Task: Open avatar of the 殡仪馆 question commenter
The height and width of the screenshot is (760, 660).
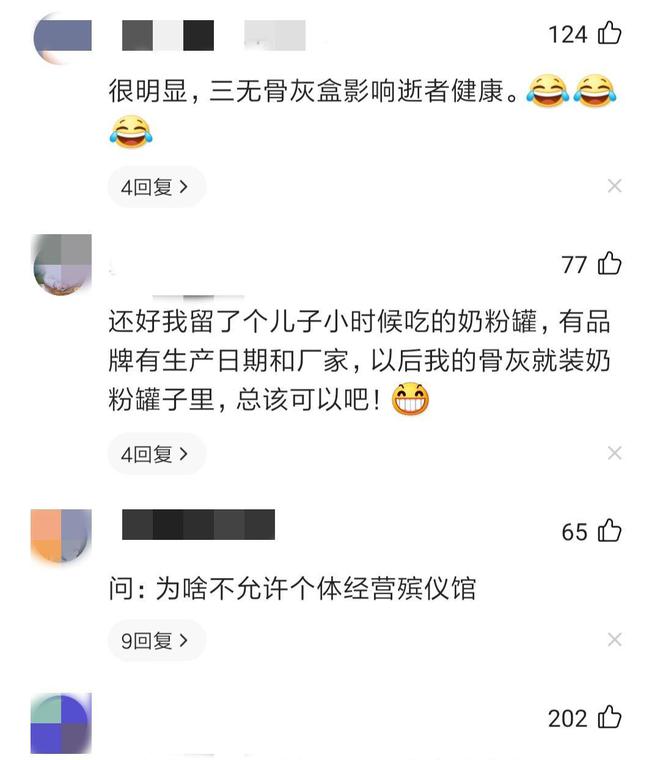Action: (x=61, y=536)
